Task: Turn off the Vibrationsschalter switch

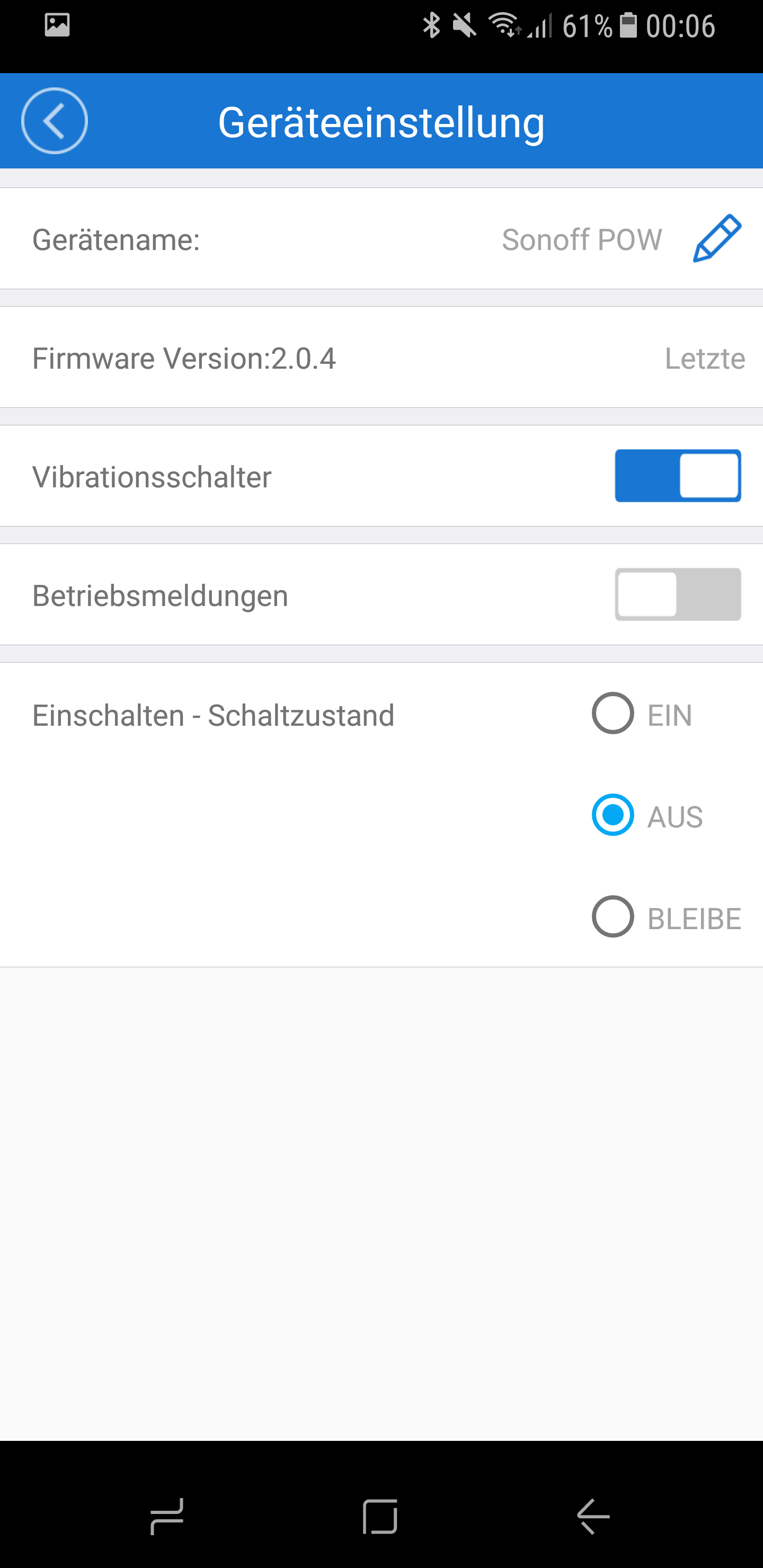Action: [677, 476]
